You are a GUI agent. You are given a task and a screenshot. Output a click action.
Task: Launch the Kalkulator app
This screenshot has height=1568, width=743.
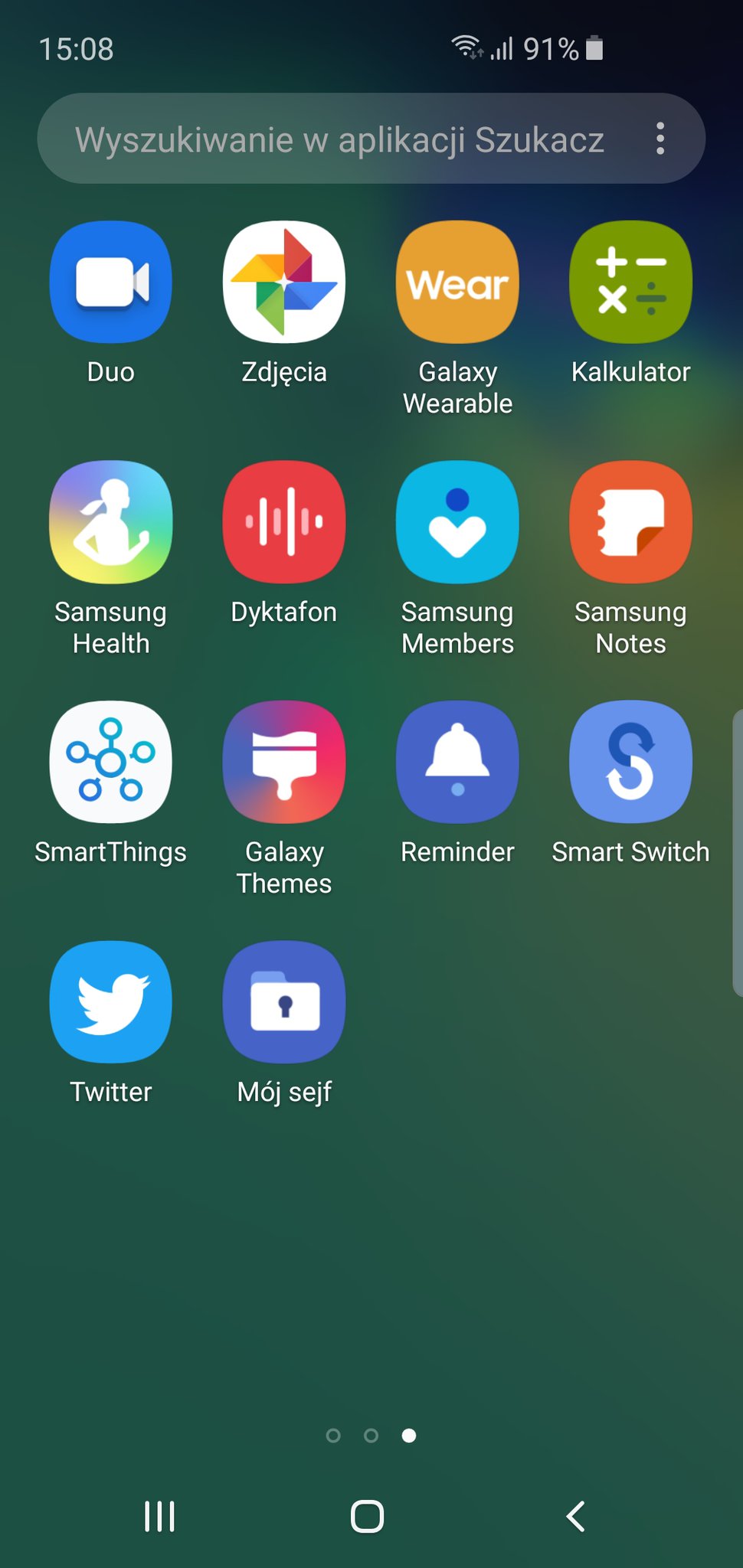[630, 283]
